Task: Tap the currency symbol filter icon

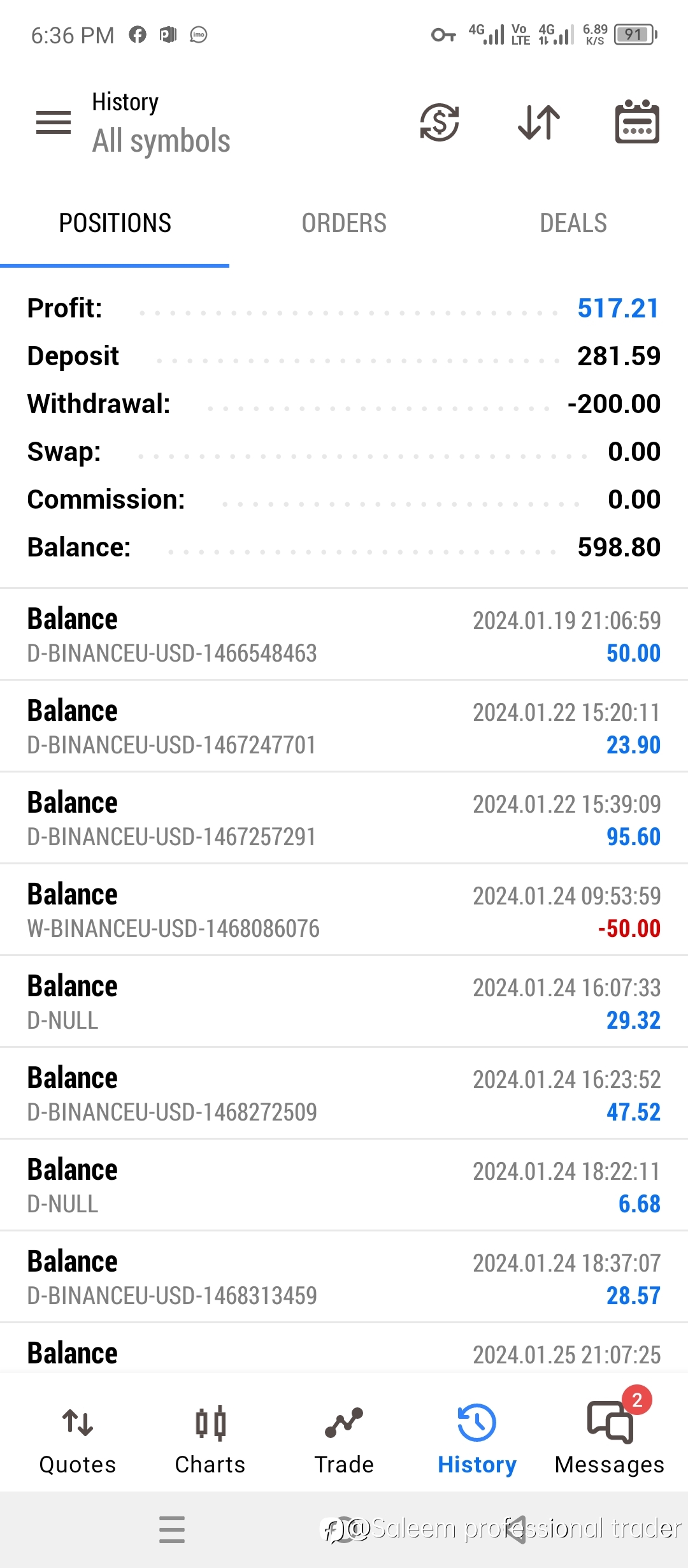Action: coord(440,122)
